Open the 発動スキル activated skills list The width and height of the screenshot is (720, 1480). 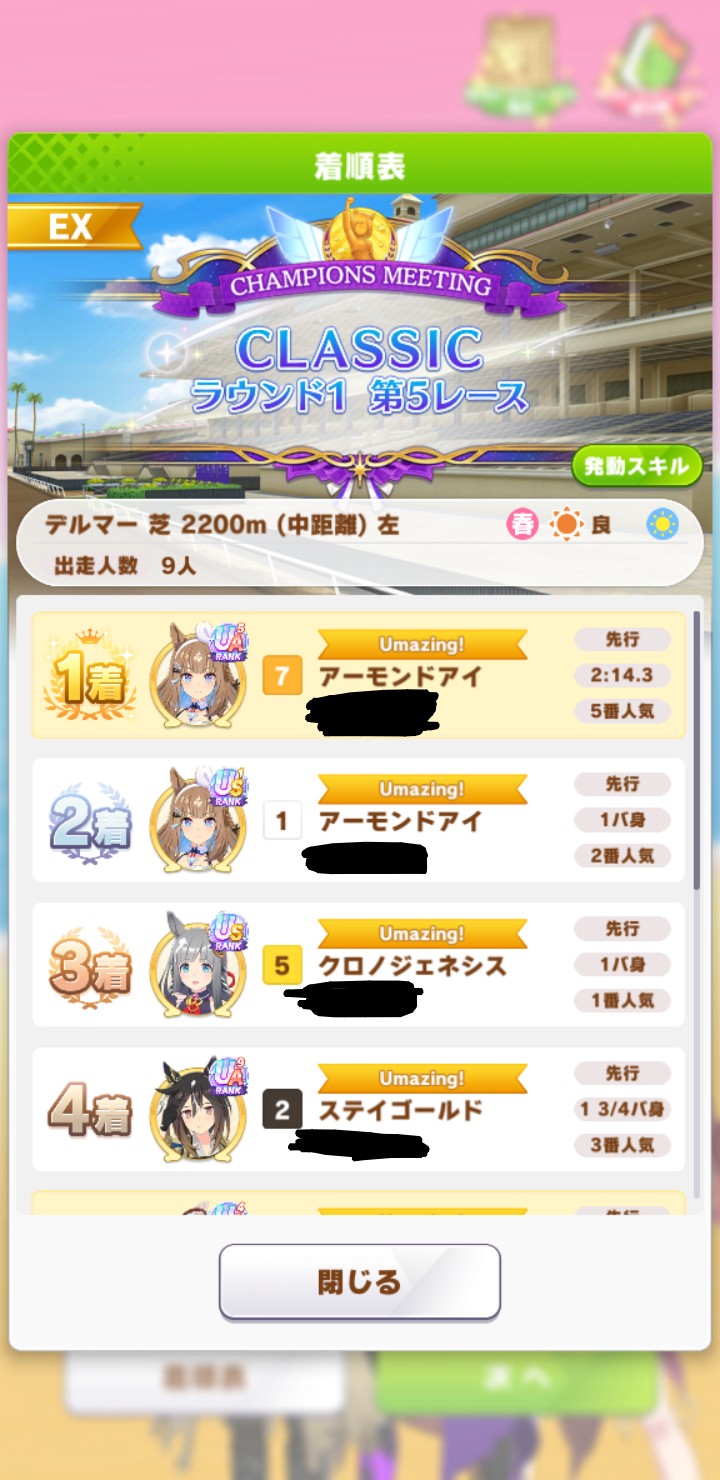click(637, 465)
